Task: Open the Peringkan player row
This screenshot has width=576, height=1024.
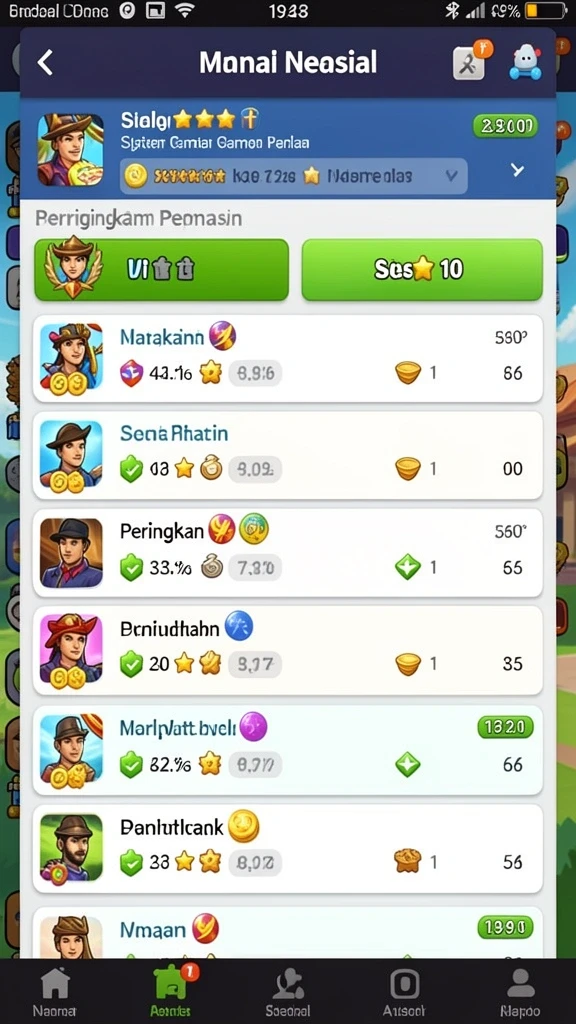Action: click(288, 552)
